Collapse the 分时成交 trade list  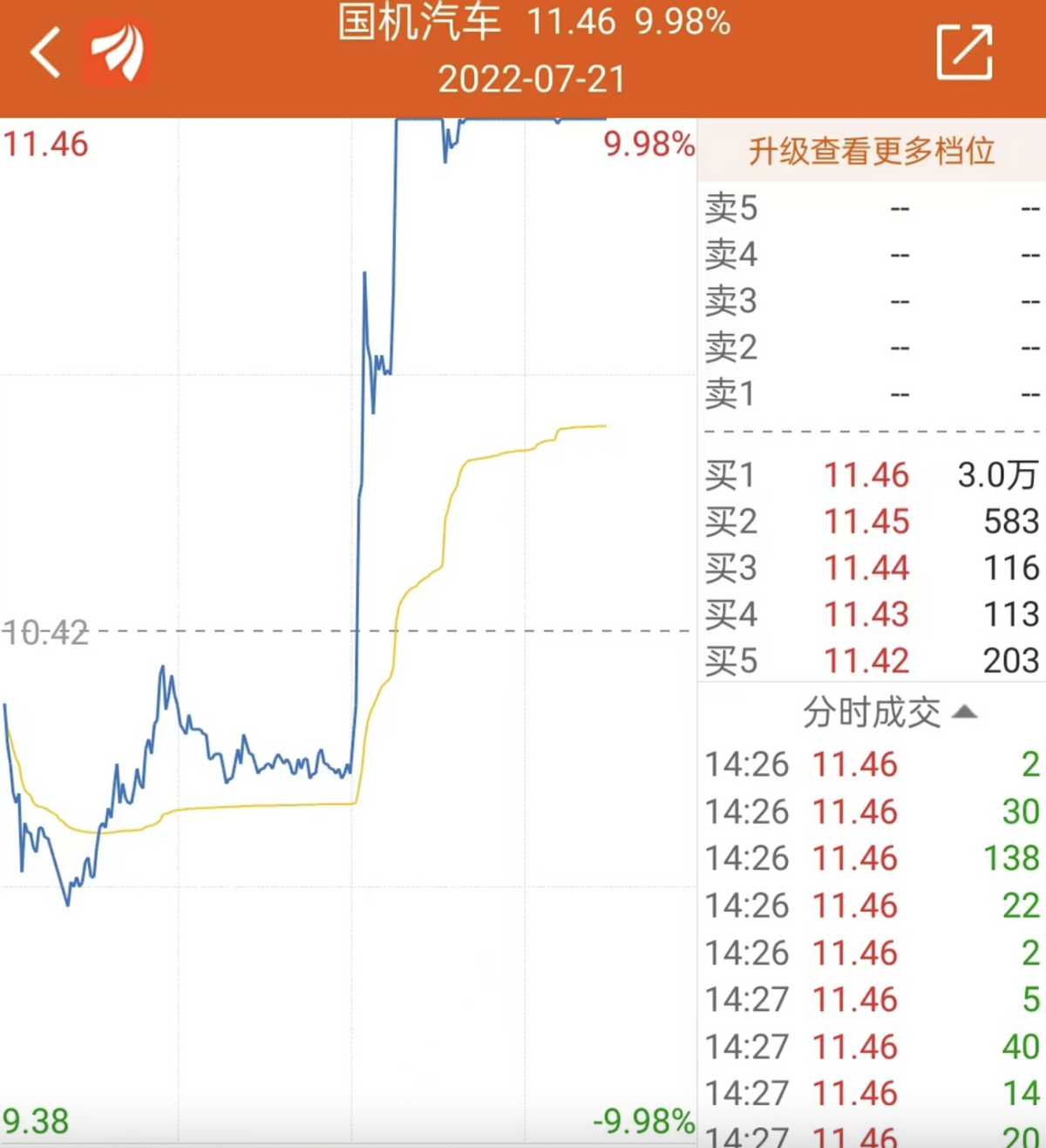(x=964, y=712)
